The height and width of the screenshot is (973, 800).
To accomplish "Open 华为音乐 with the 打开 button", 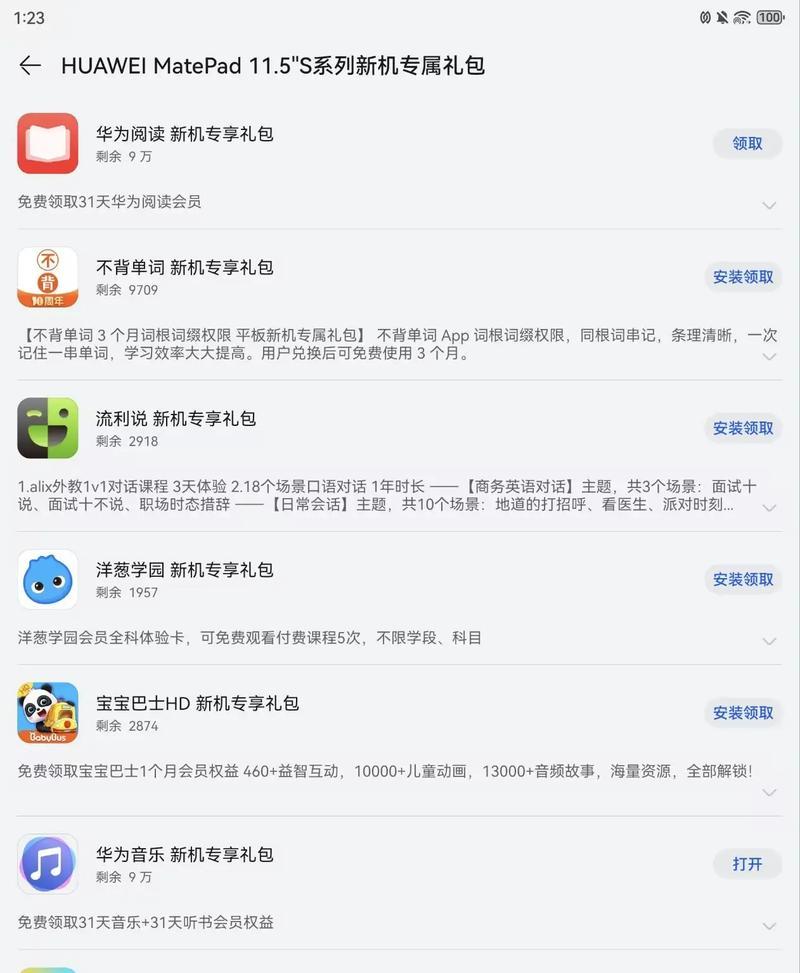I will tap(747, 864).
